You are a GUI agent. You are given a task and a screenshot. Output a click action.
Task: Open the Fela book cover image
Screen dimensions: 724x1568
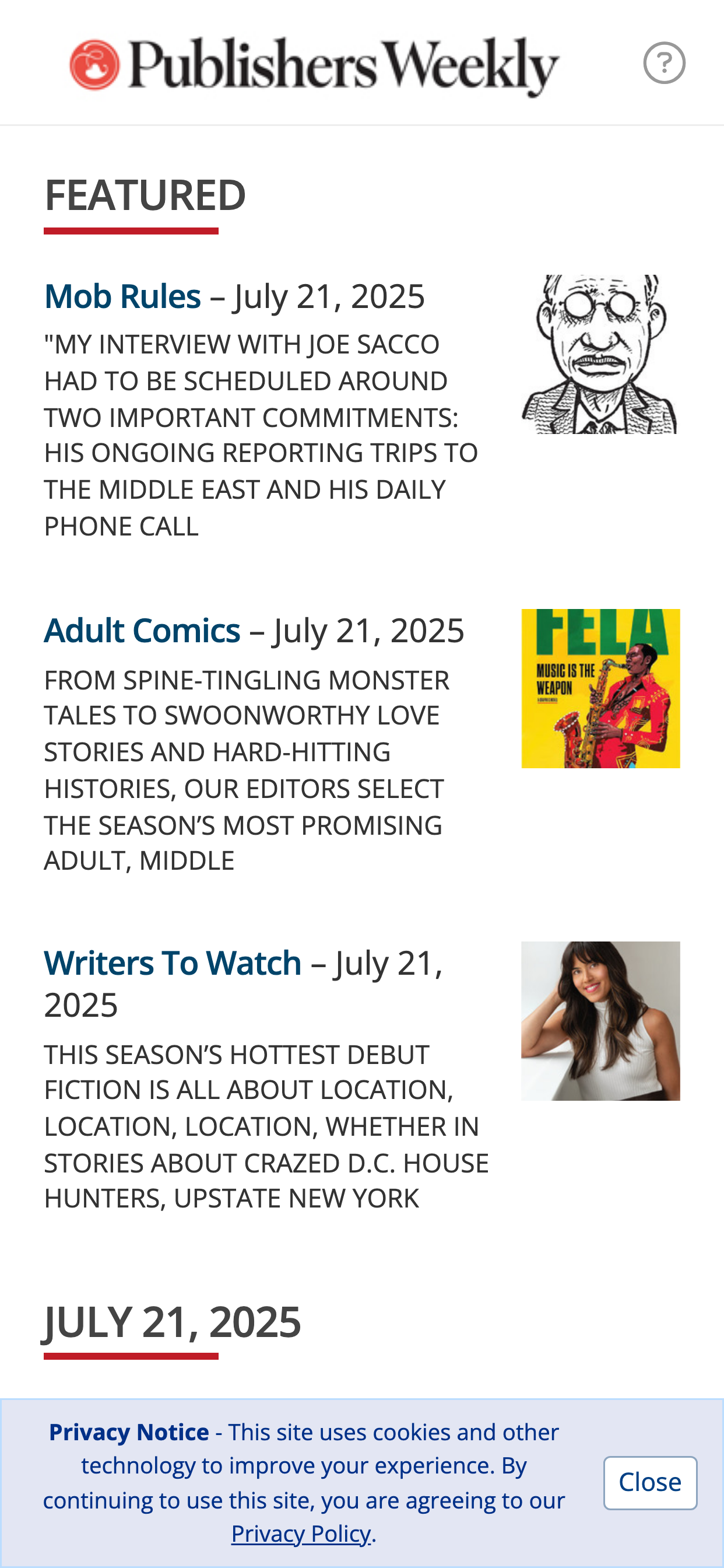pos(600,688)
